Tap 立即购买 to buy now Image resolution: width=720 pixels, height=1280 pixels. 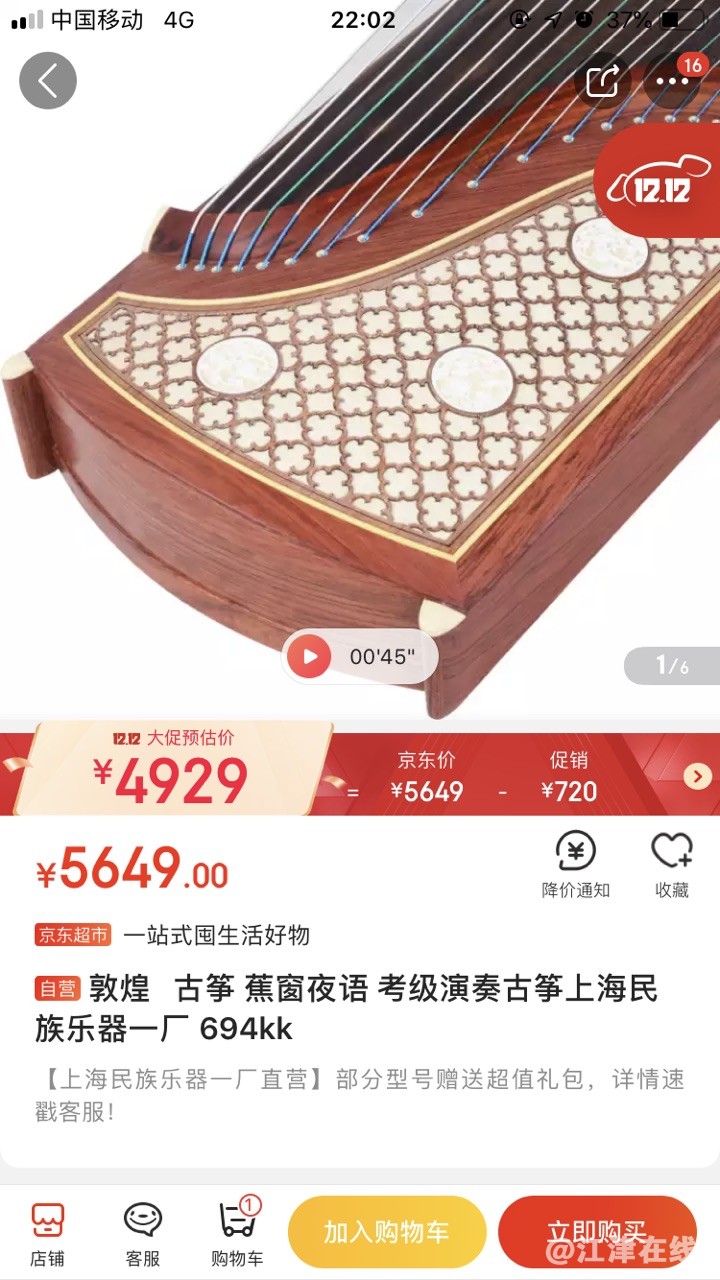[597, 1232]
